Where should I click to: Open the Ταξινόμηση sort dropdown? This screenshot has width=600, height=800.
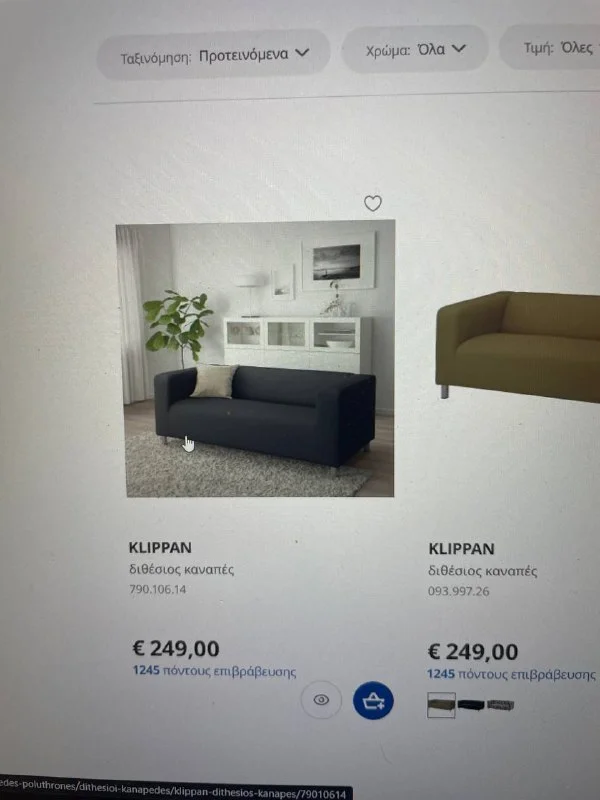[x=213, y=53]
